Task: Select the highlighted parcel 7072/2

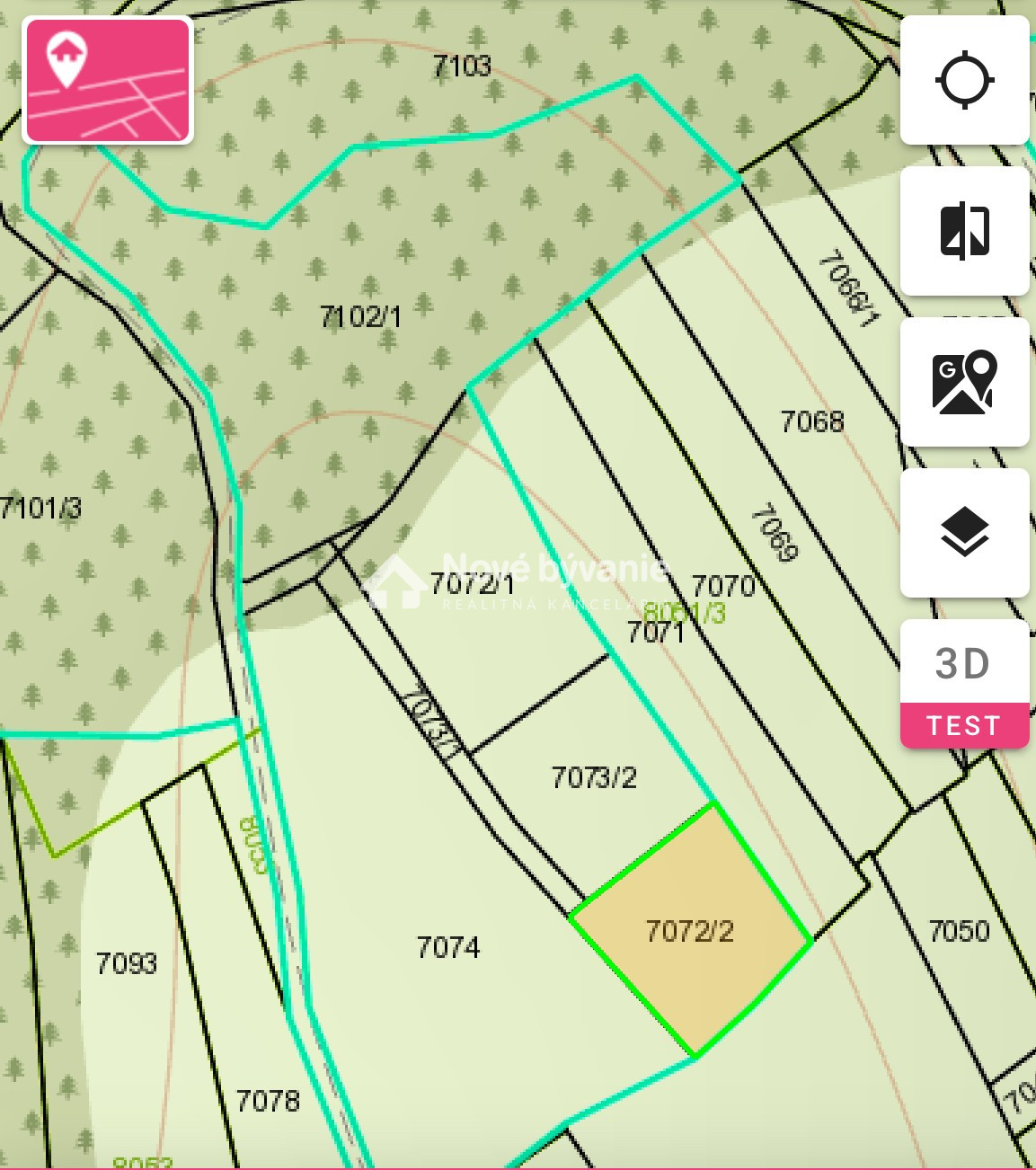Action: click(x=690, y=932)
